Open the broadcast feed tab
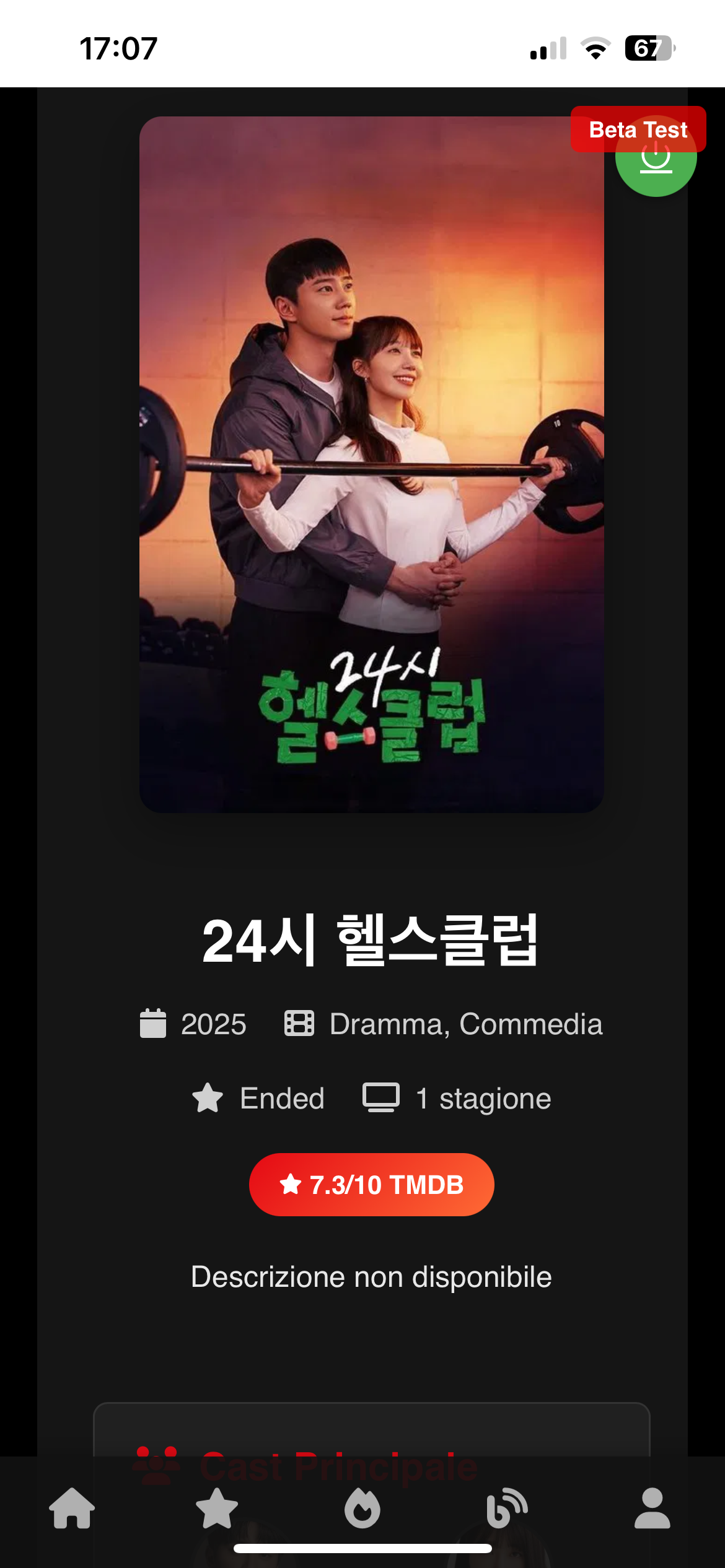Screen dimensions: 725x1568 point(507,1508)
